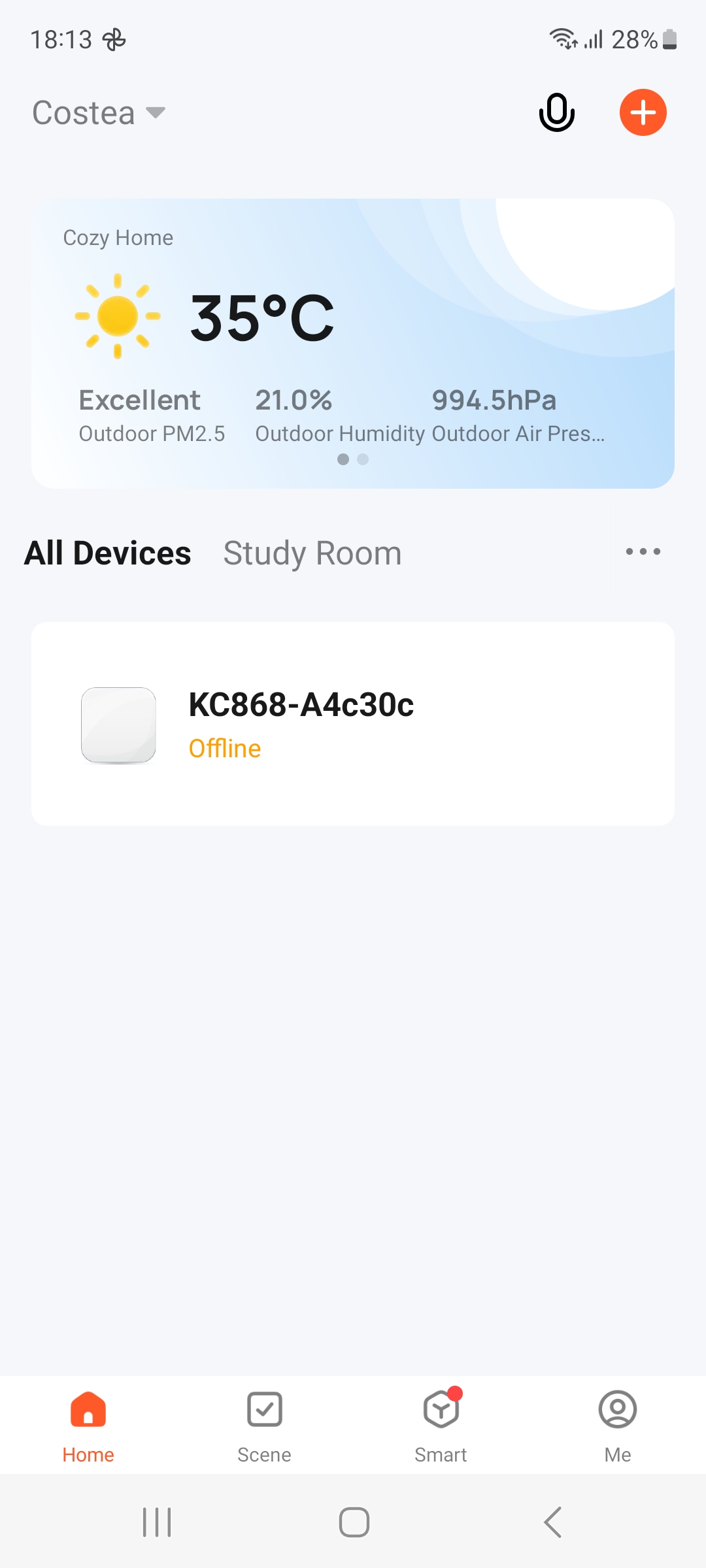Open the Costea home selector dropdown

98,113
